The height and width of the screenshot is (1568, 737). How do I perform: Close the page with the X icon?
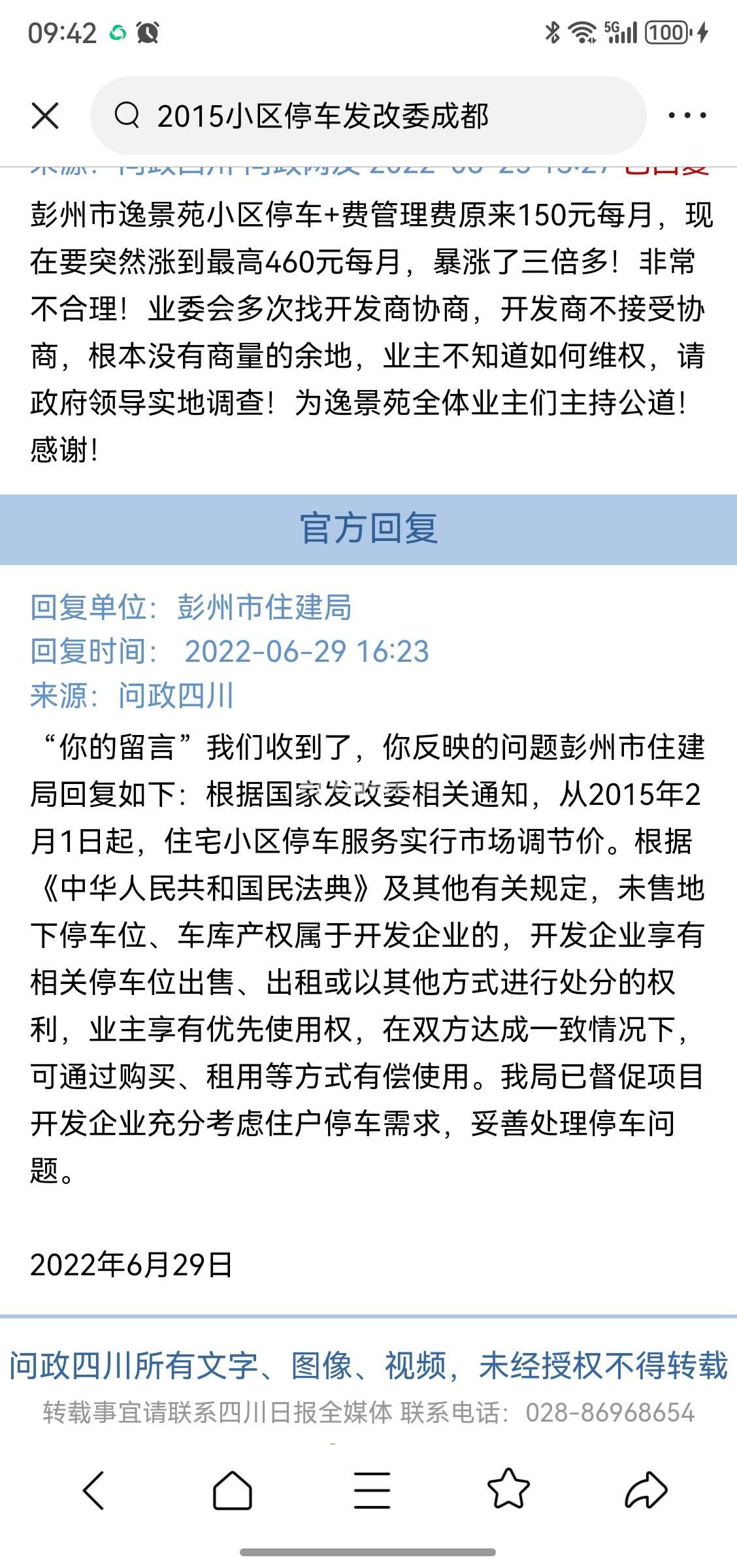(45, 116)
